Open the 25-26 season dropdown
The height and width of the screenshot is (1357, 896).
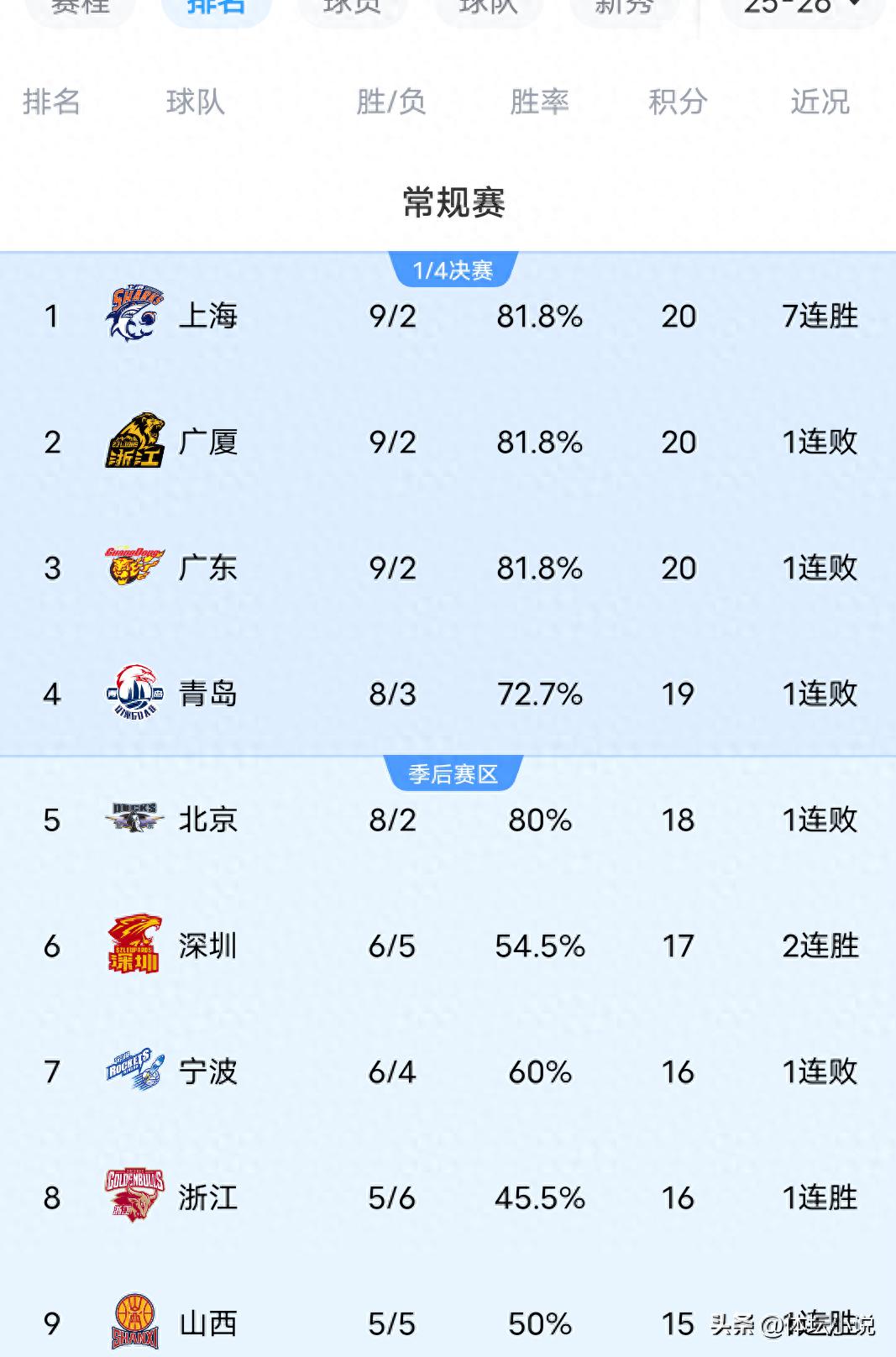(x=802, y=8)
